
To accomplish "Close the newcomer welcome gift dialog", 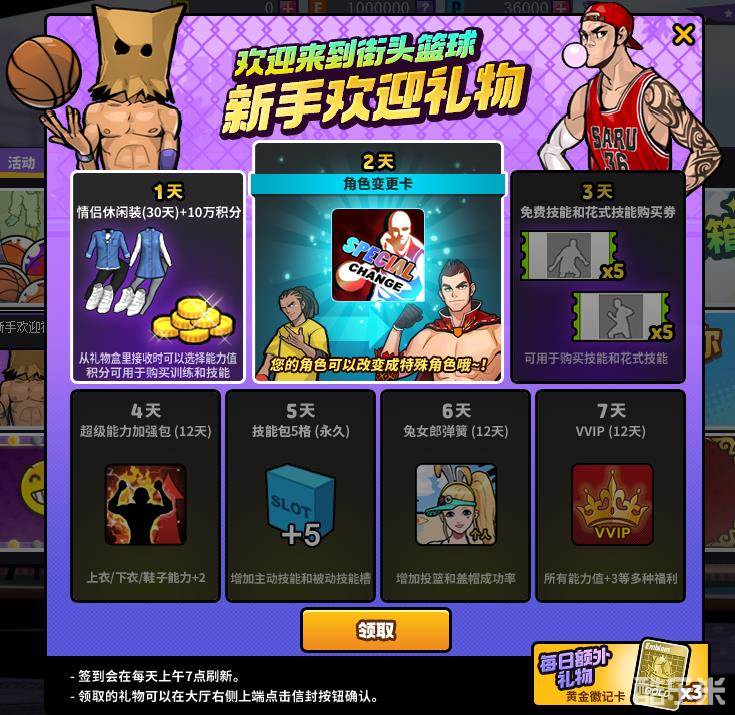I will [683, 36].
